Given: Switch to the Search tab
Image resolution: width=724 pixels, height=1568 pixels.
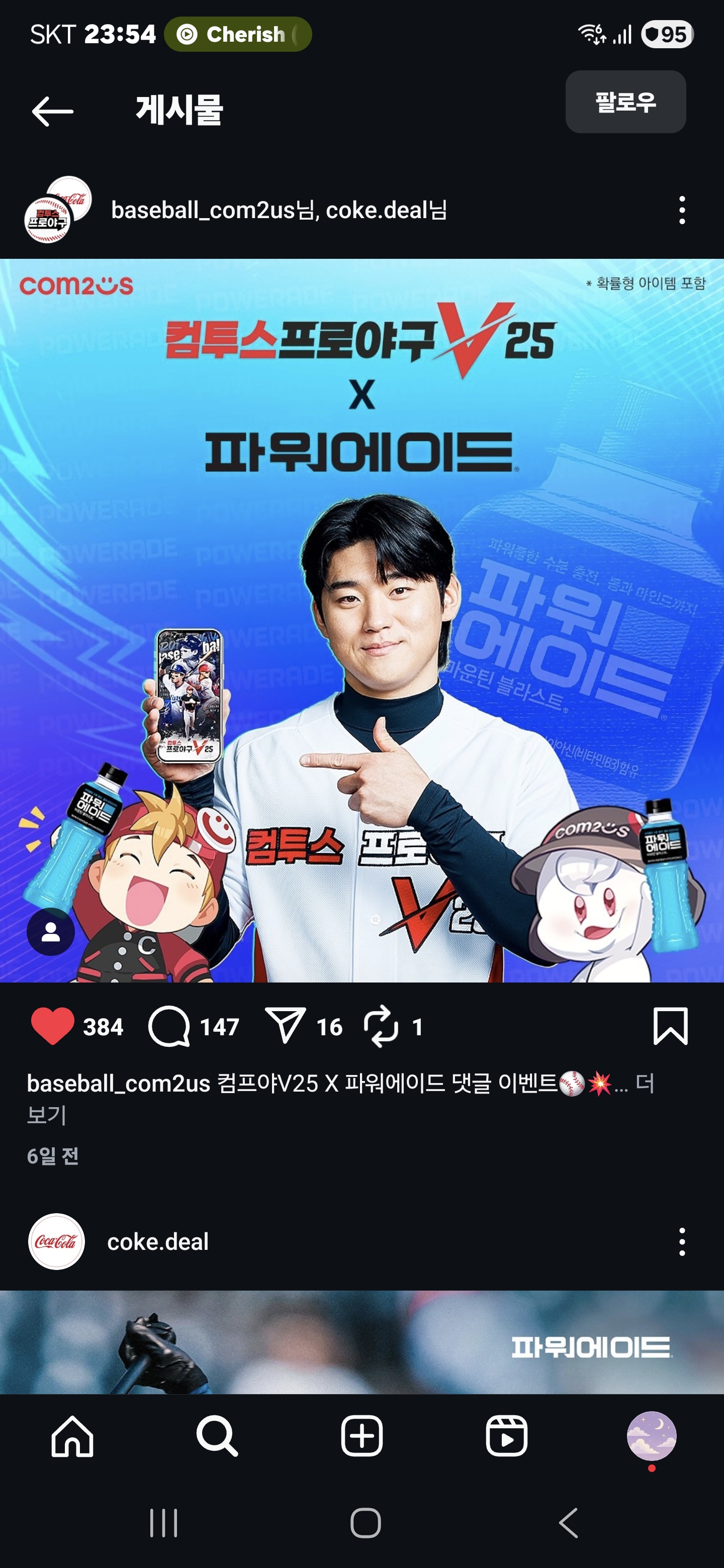Looking at the screenshot, I should point(217,1436).
